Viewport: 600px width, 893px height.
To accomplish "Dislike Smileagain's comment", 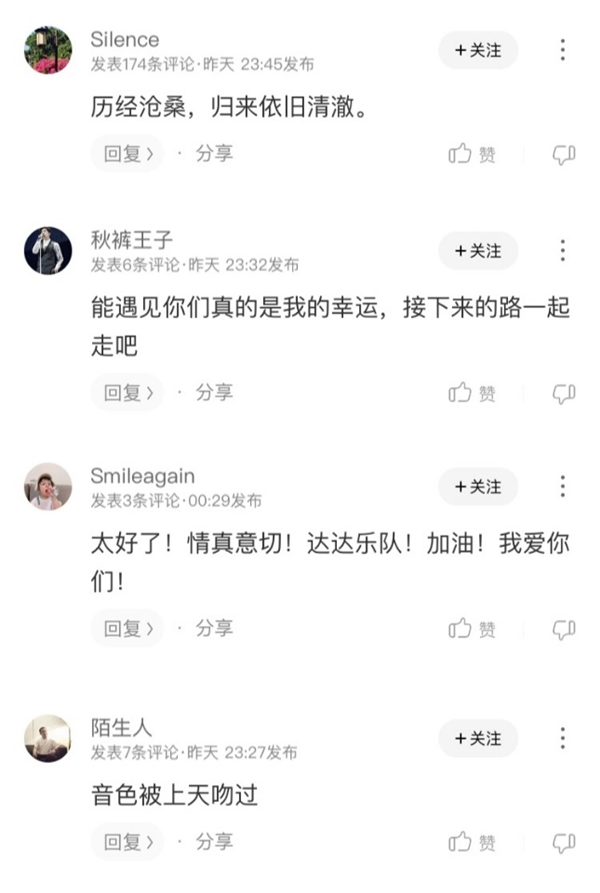I will tap(564, 629).
